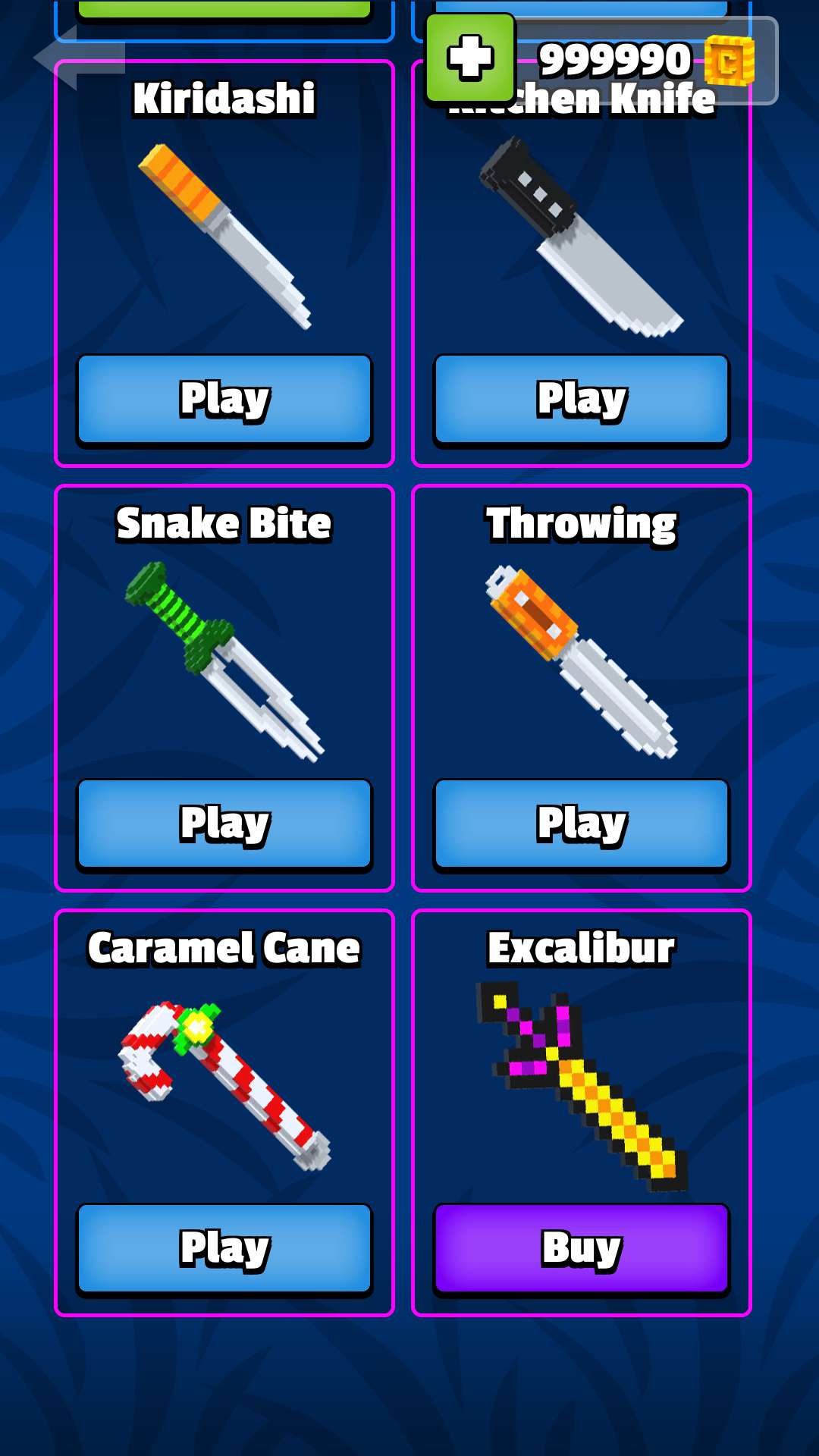819x1456 pixels.
Task: Buy the Excalibur sword
Action: [x=581, y=1248]
